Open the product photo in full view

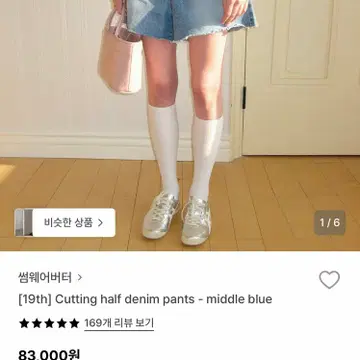(180, 125)
